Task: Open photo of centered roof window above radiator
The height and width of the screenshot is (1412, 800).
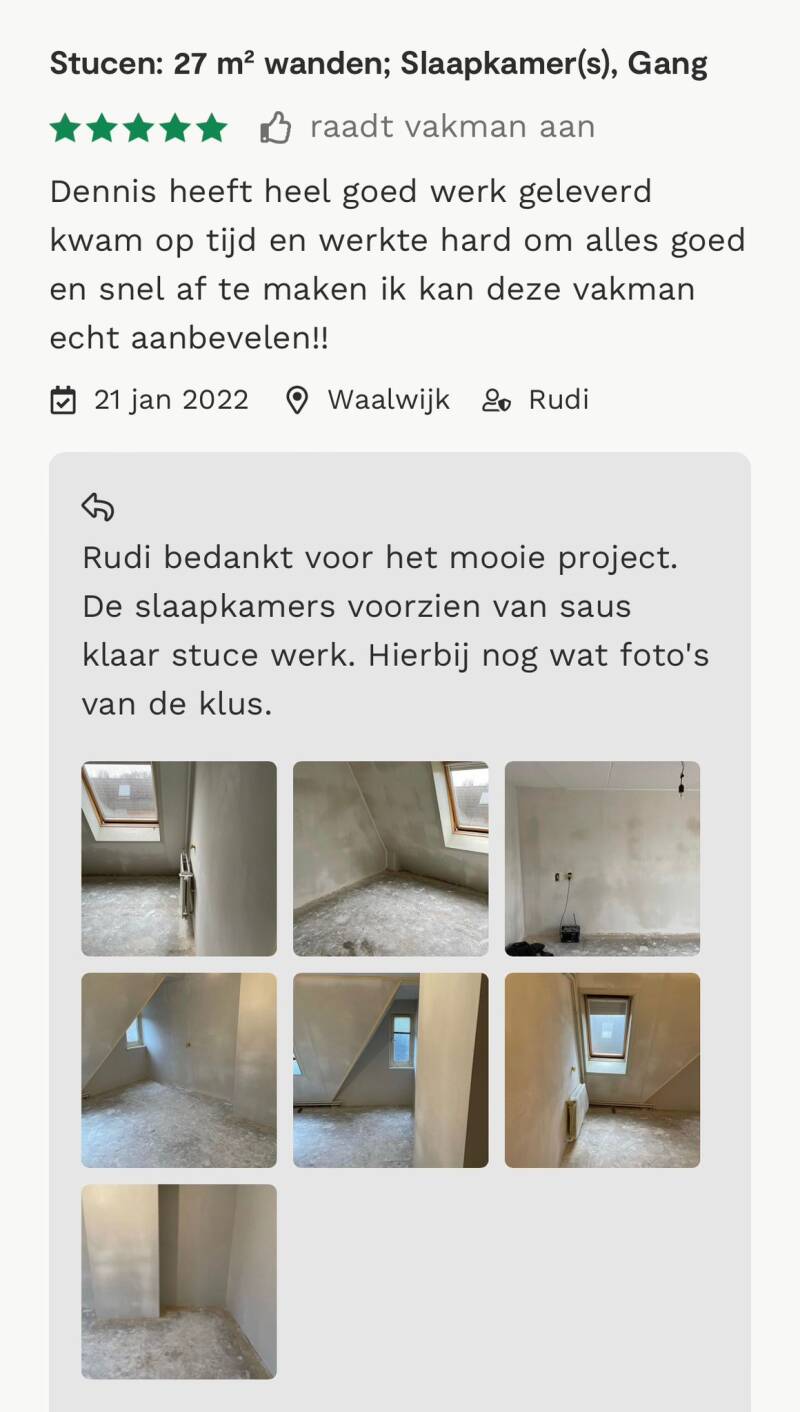Action: point(602,1070)
